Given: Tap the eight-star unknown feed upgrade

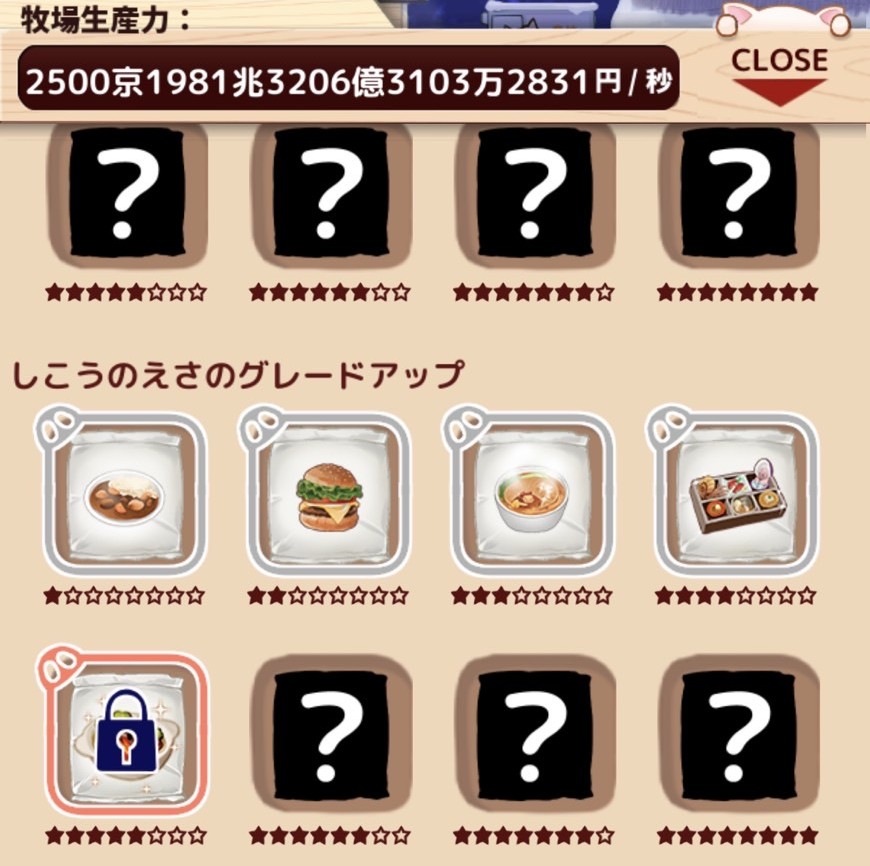Looking at the screenshot, I should click(737, 735).
